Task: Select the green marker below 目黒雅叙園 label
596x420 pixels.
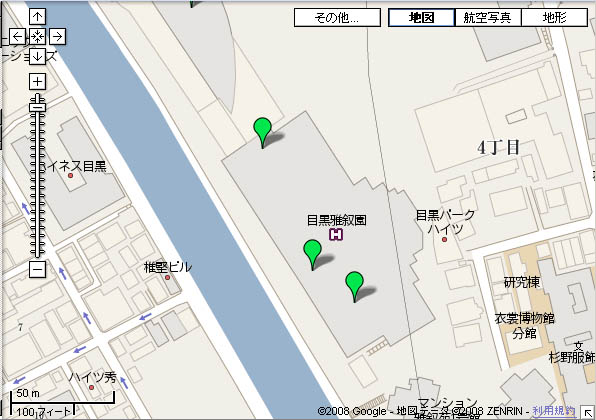Action: pos(312,254)
